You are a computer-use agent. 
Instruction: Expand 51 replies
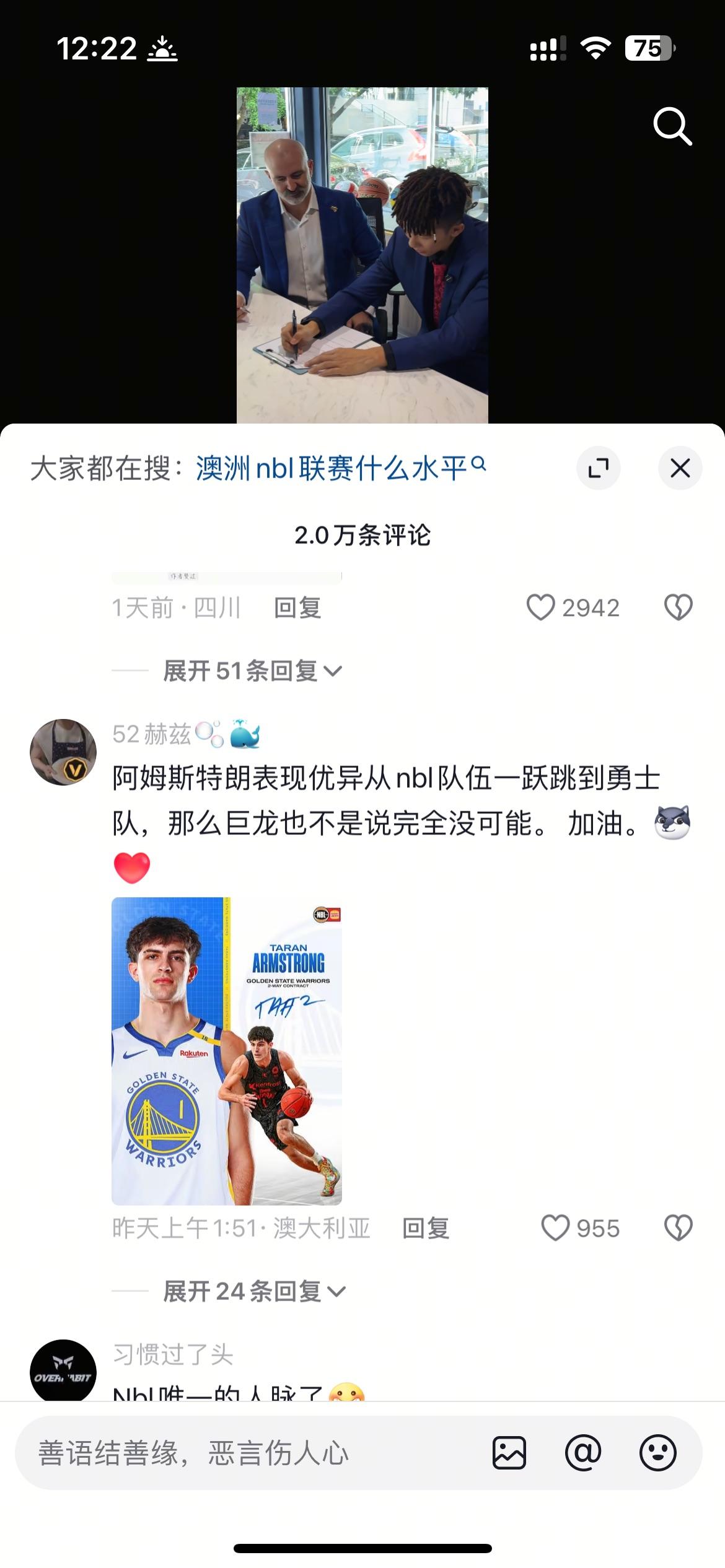(x=252, y=671)
